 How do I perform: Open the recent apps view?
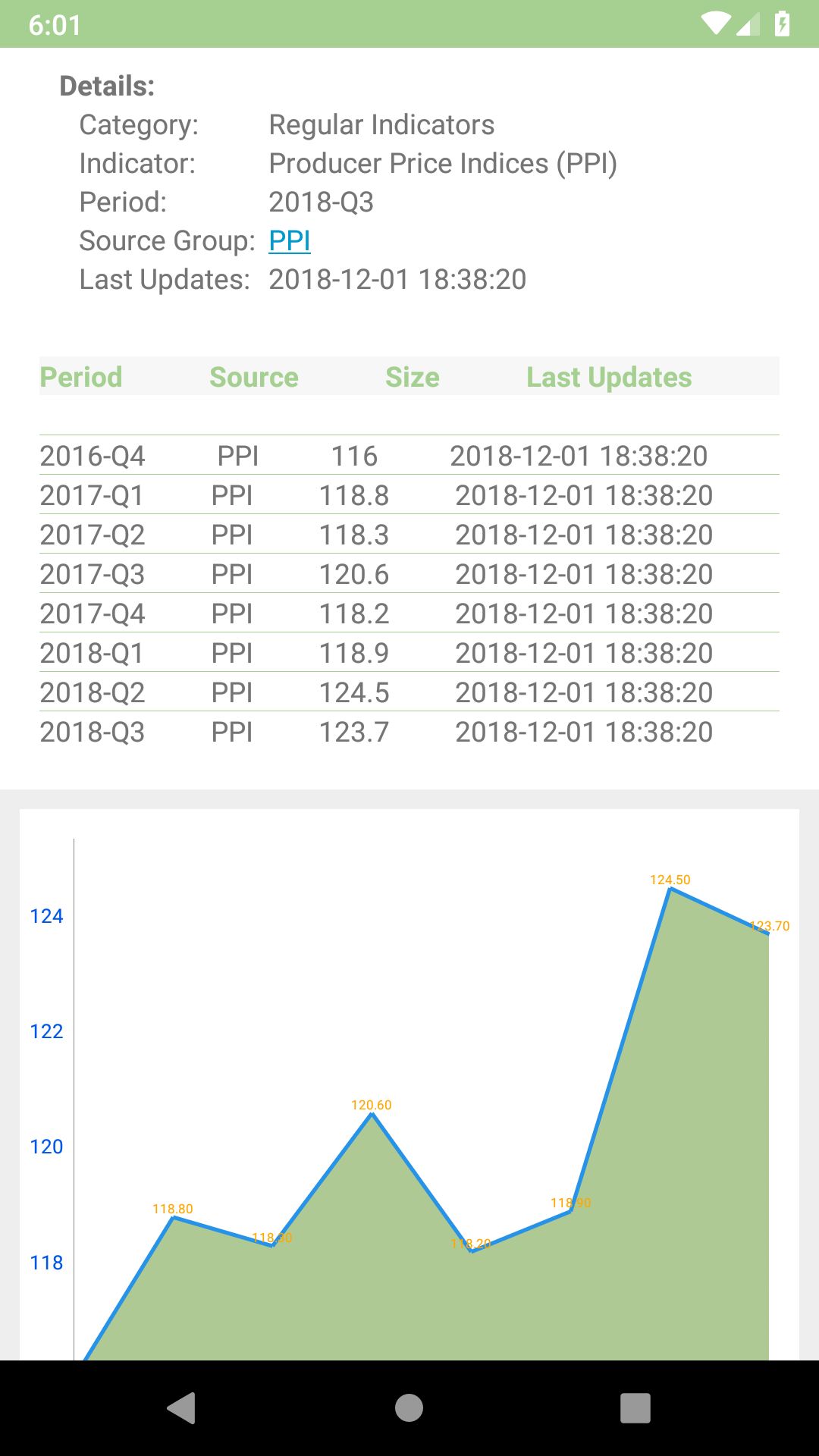635,1408
